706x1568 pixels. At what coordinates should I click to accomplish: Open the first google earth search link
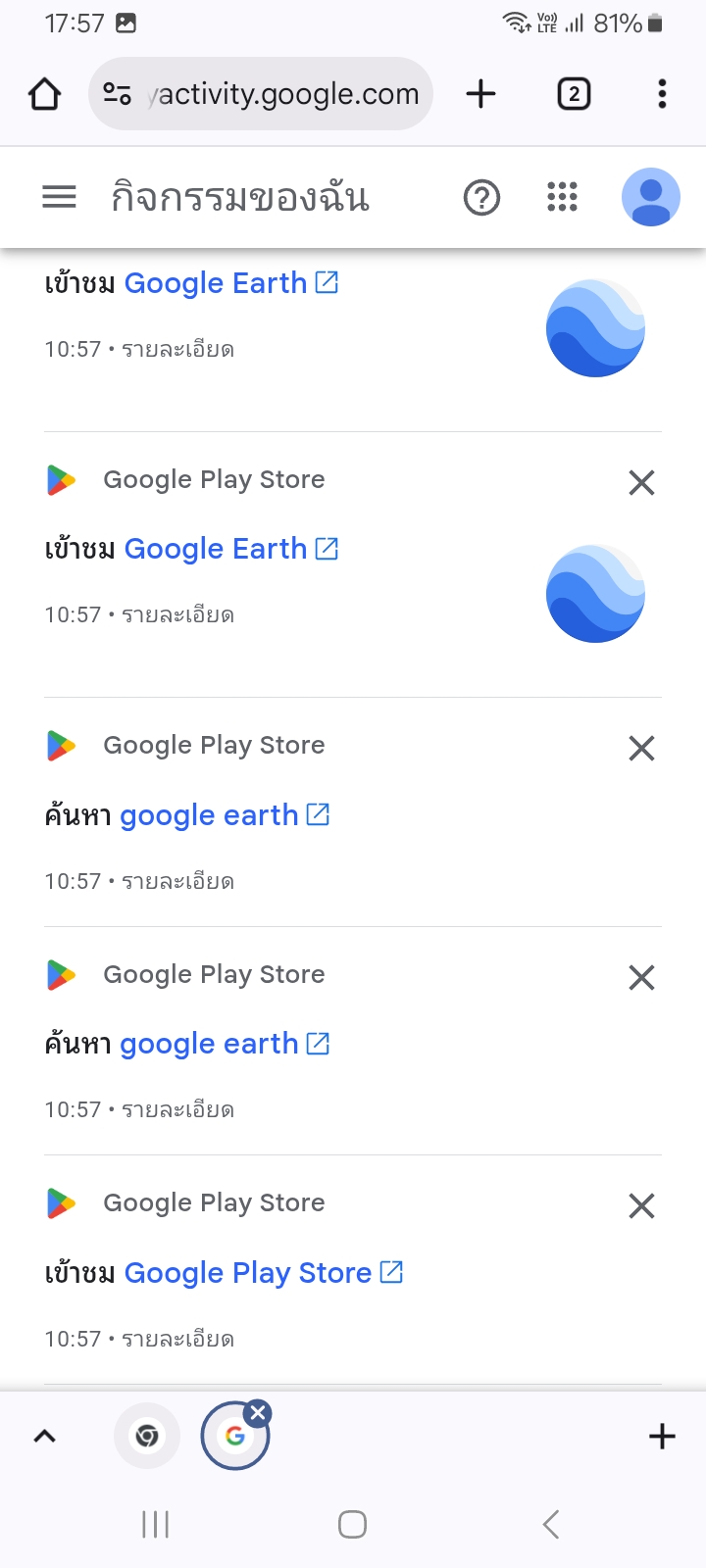(209, 815)
